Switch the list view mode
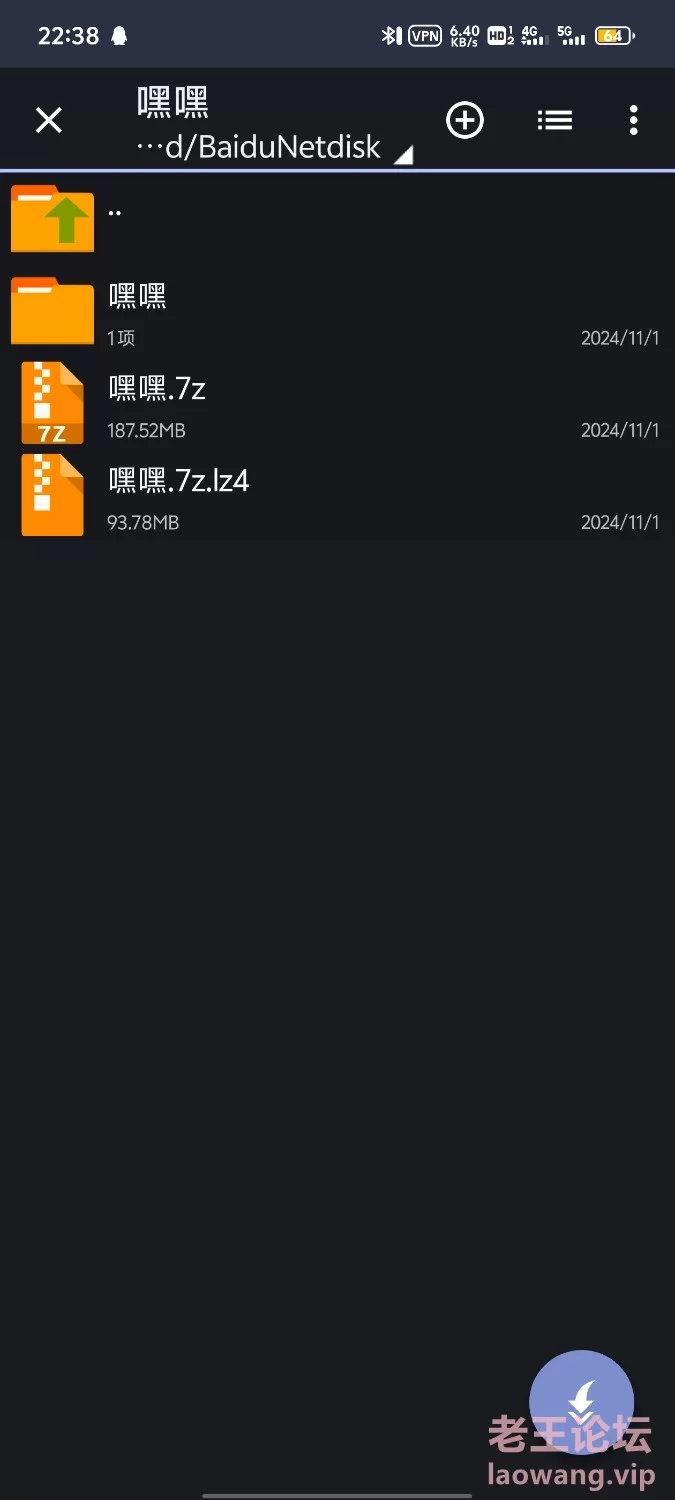The width and height of the screenshot is (675, 1500). tap(555, 120)
